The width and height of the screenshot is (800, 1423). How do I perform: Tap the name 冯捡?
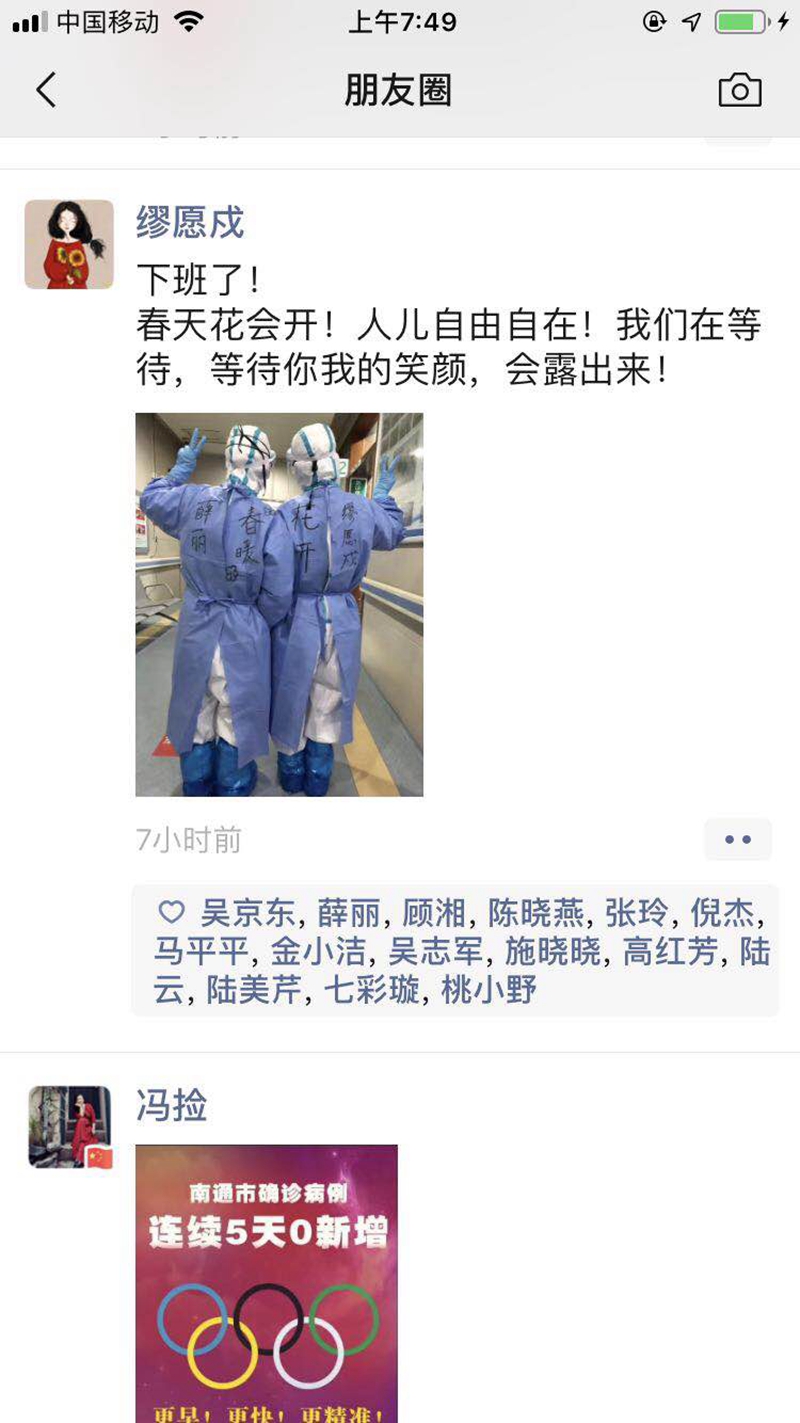pos(172,1106)
